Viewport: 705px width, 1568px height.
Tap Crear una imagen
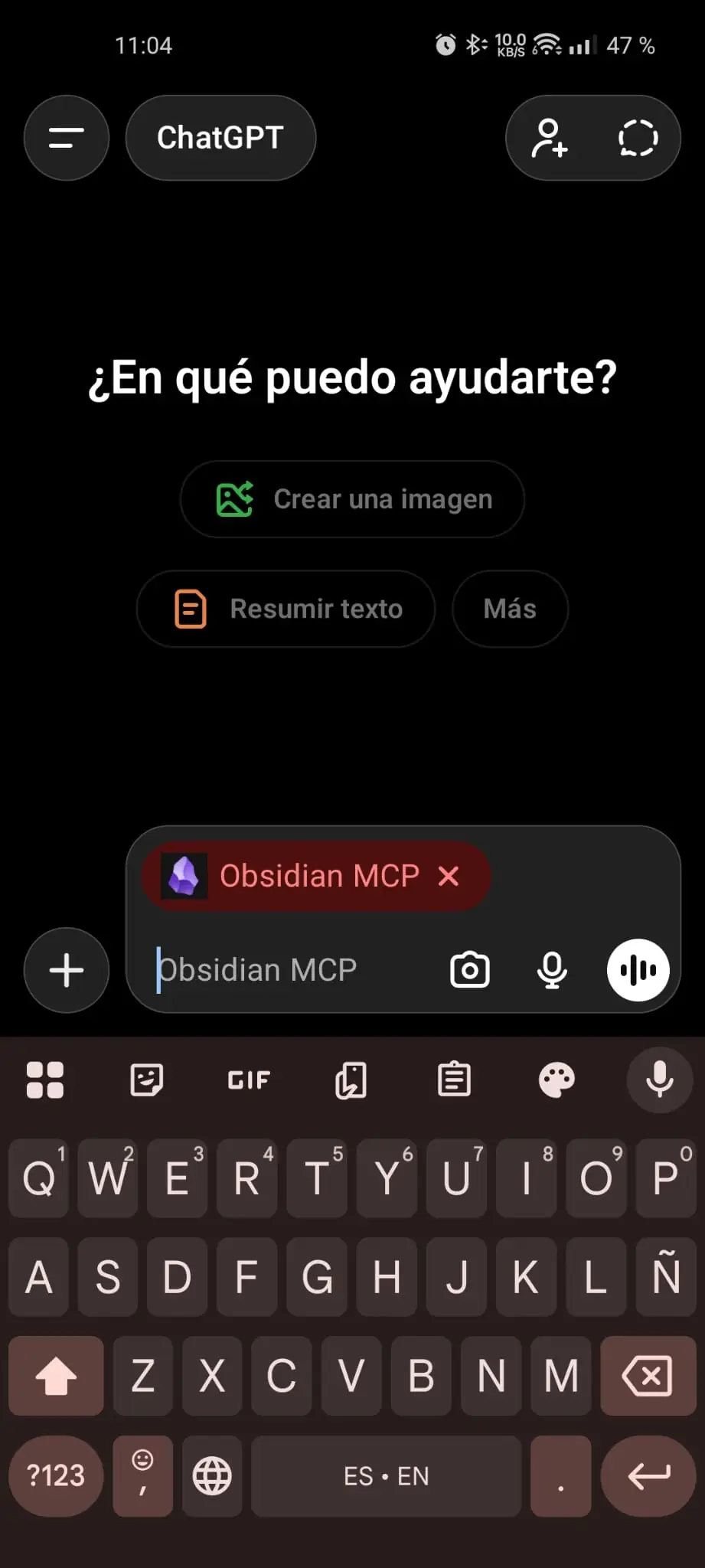352,499
